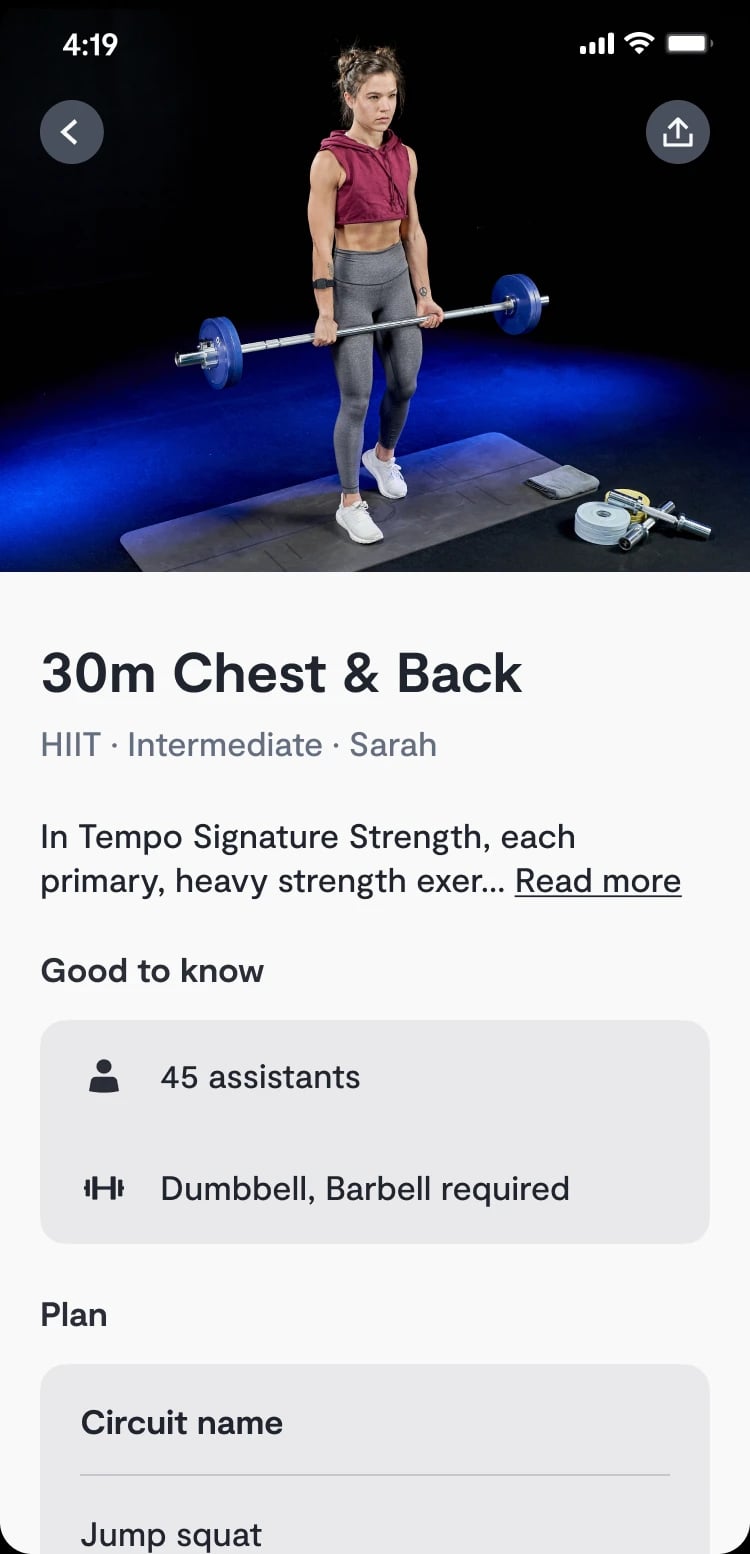Viewport: 750px width, 1554px height.
Task: Tap the instructor name Sarah
Action: coord(393,745)
